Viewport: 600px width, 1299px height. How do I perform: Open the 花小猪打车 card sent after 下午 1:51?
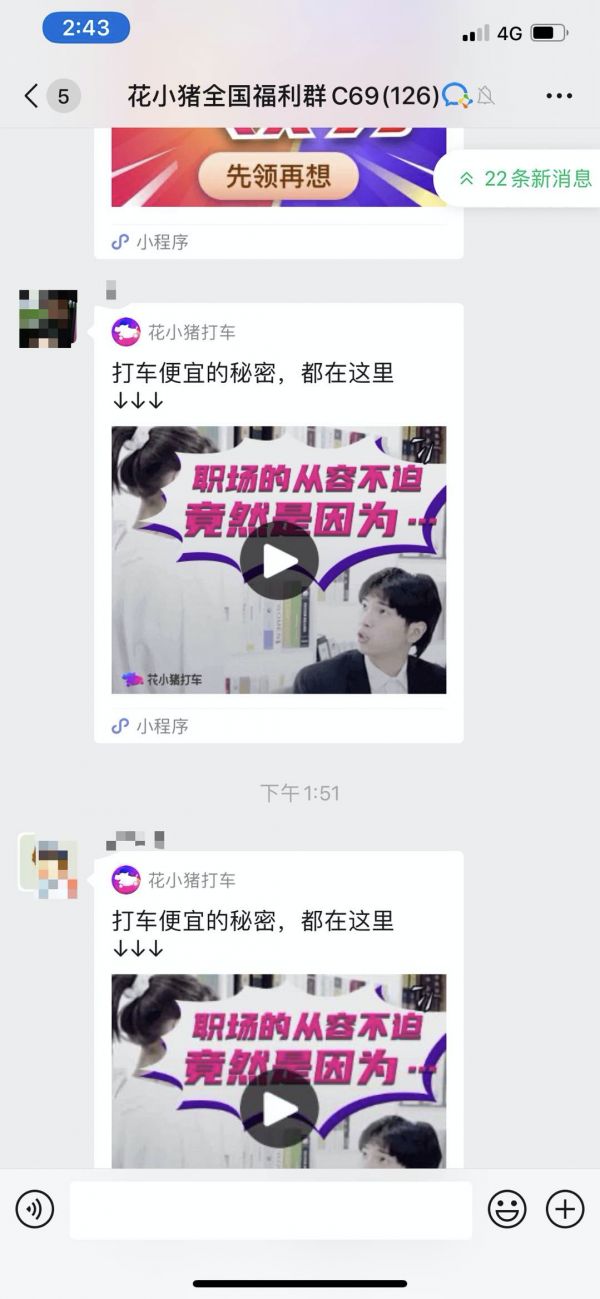[x=278, y=1060]
